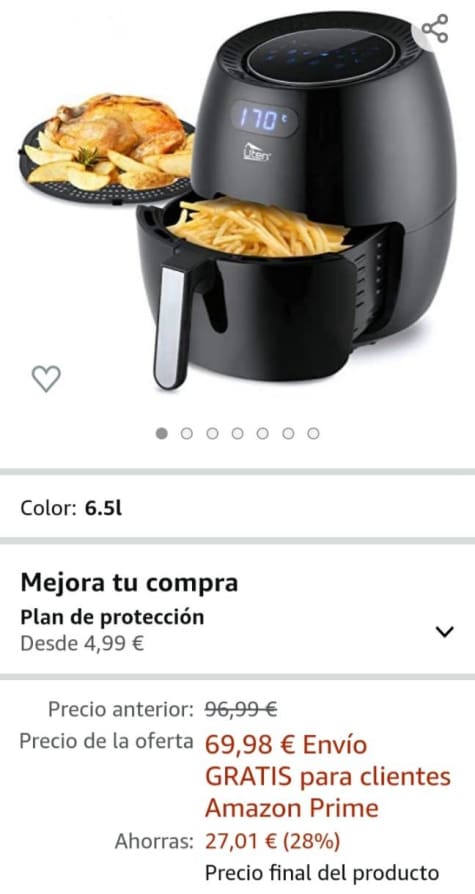The height and width of the screenshot is (894, 475).
Task: Add the product to wish list heart
Action: (x=46, y=379)
